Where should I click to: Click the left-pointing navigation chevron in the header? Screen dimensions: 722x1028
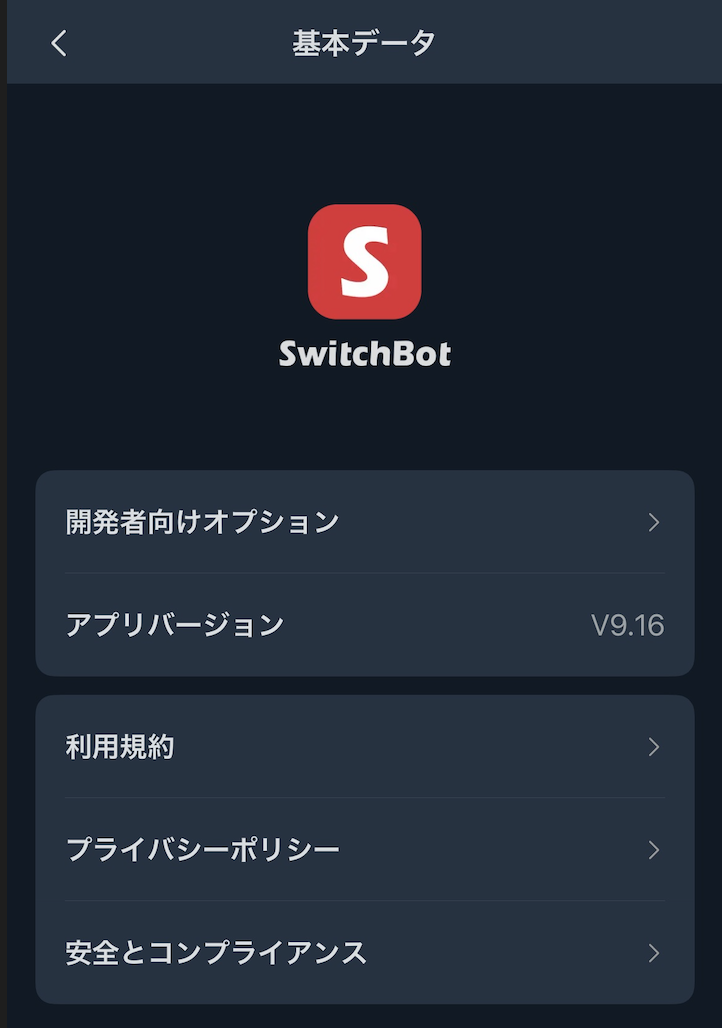(x=57, y=43)
